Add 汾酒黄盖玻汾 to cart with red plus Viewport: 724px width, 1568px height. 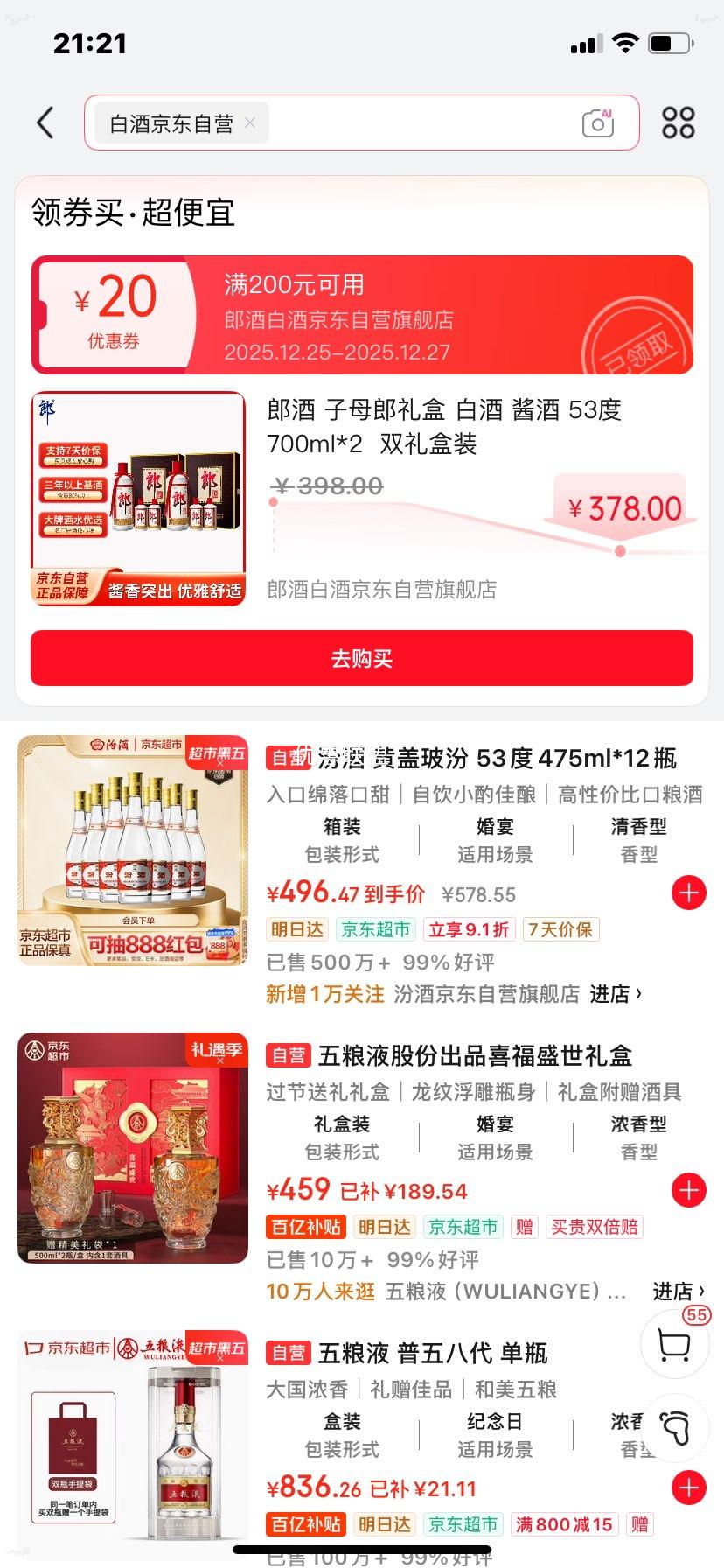point(688,892)
